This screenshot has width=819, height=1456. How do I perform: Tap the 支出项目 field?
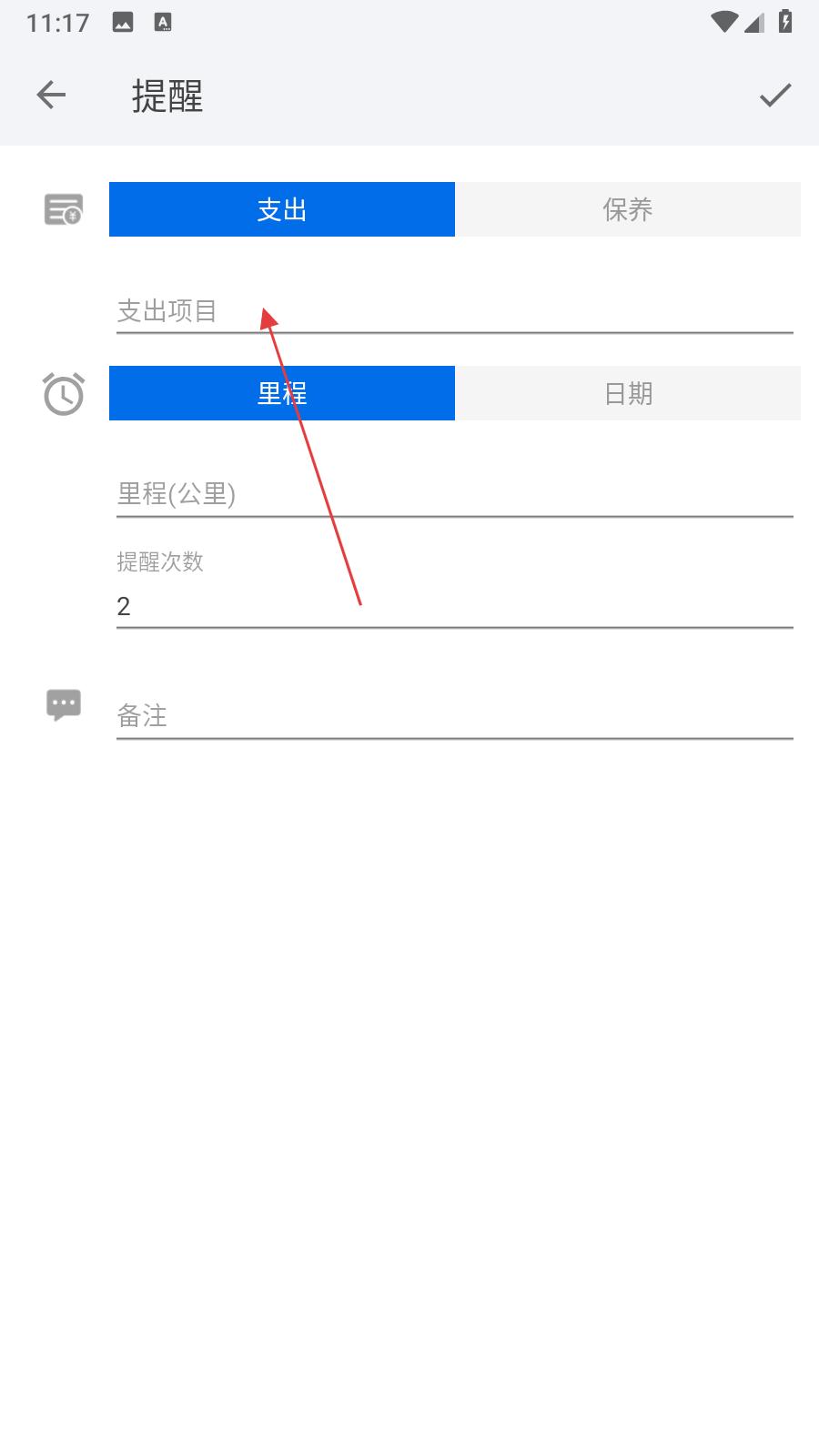(455, 311)
